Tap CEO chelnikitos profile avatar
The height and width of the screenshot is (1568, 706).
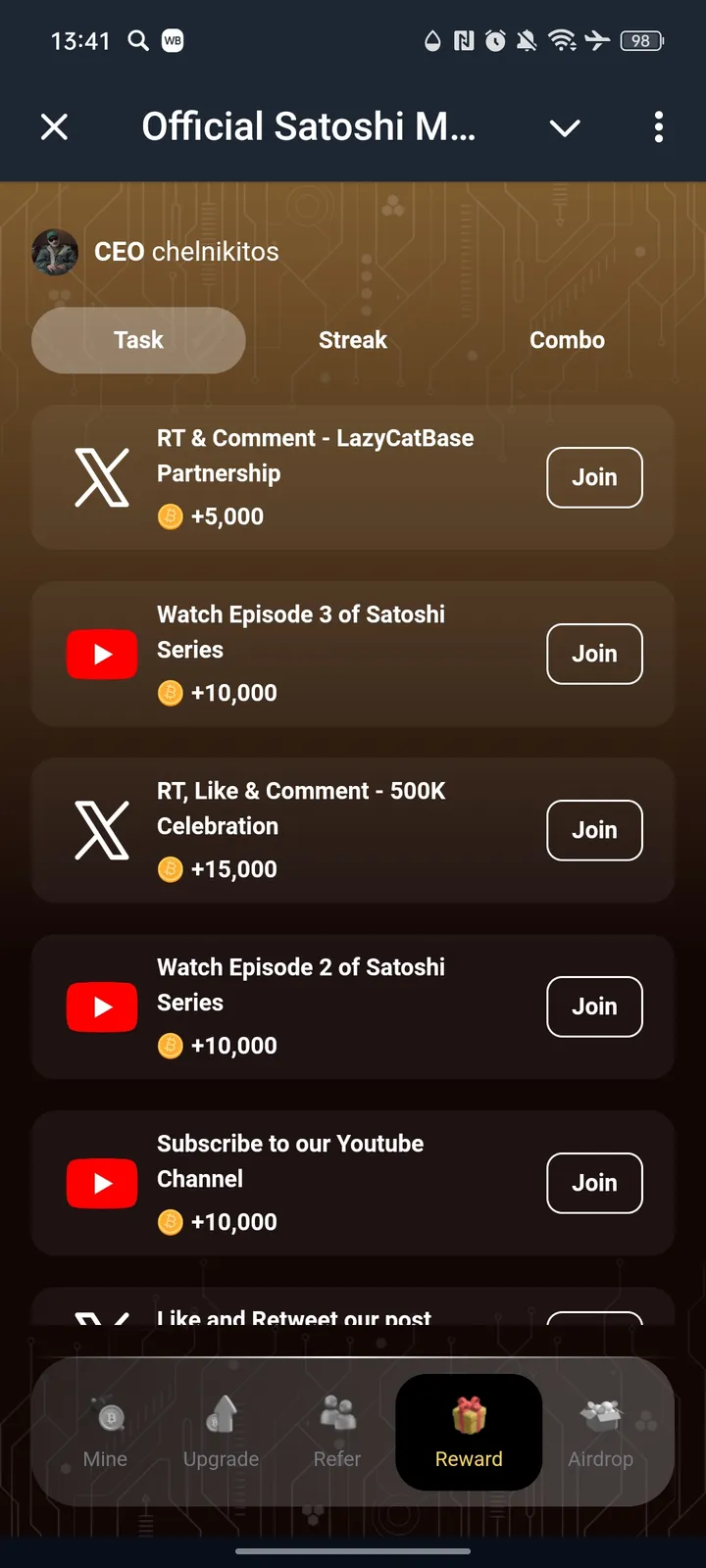55,252
